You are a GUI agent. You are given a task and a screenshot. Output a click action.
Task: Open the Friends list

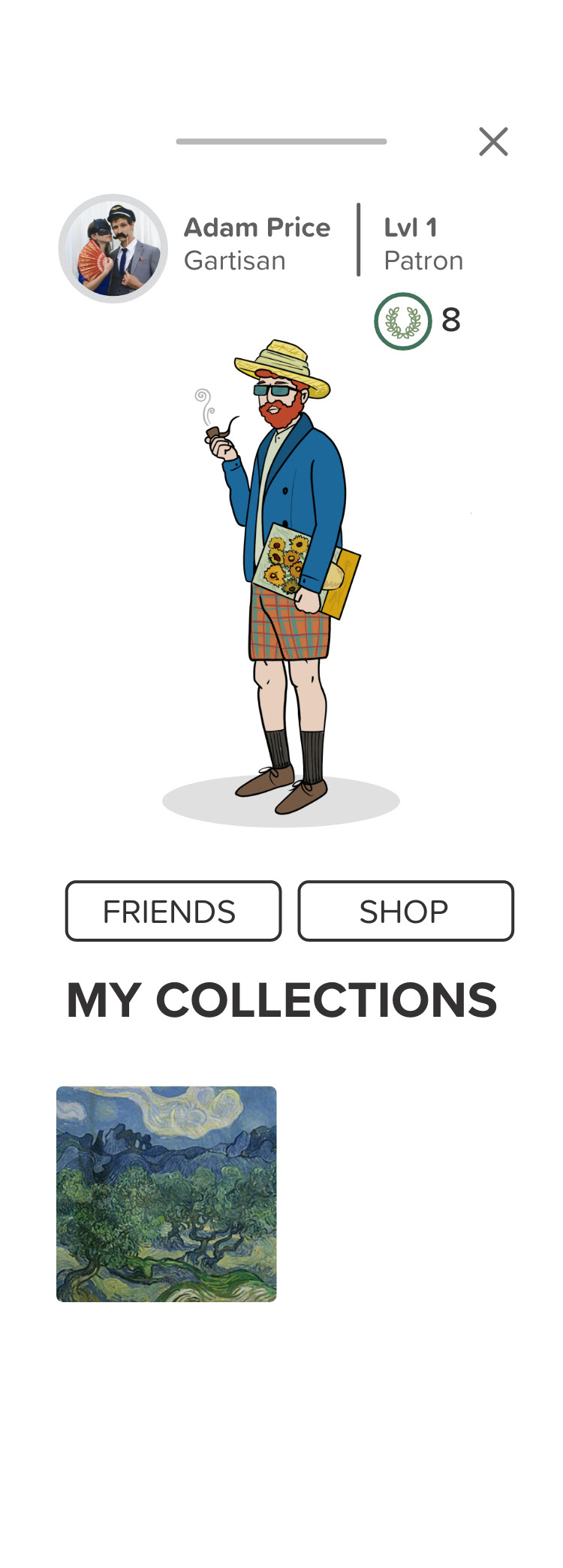pos(173,911)
